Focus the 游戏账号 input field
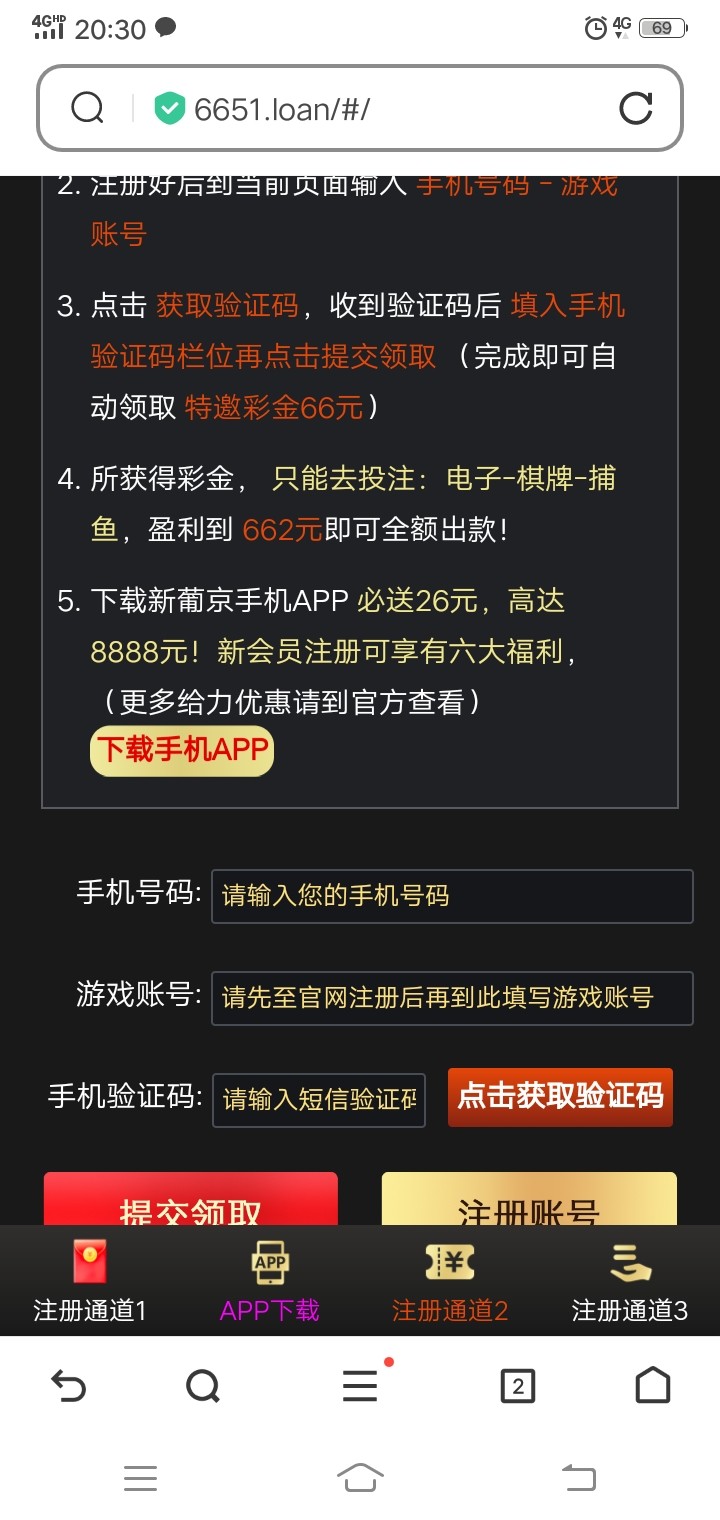The width and height of the screenshot is (720, 1520). click(x=452, y=998)
